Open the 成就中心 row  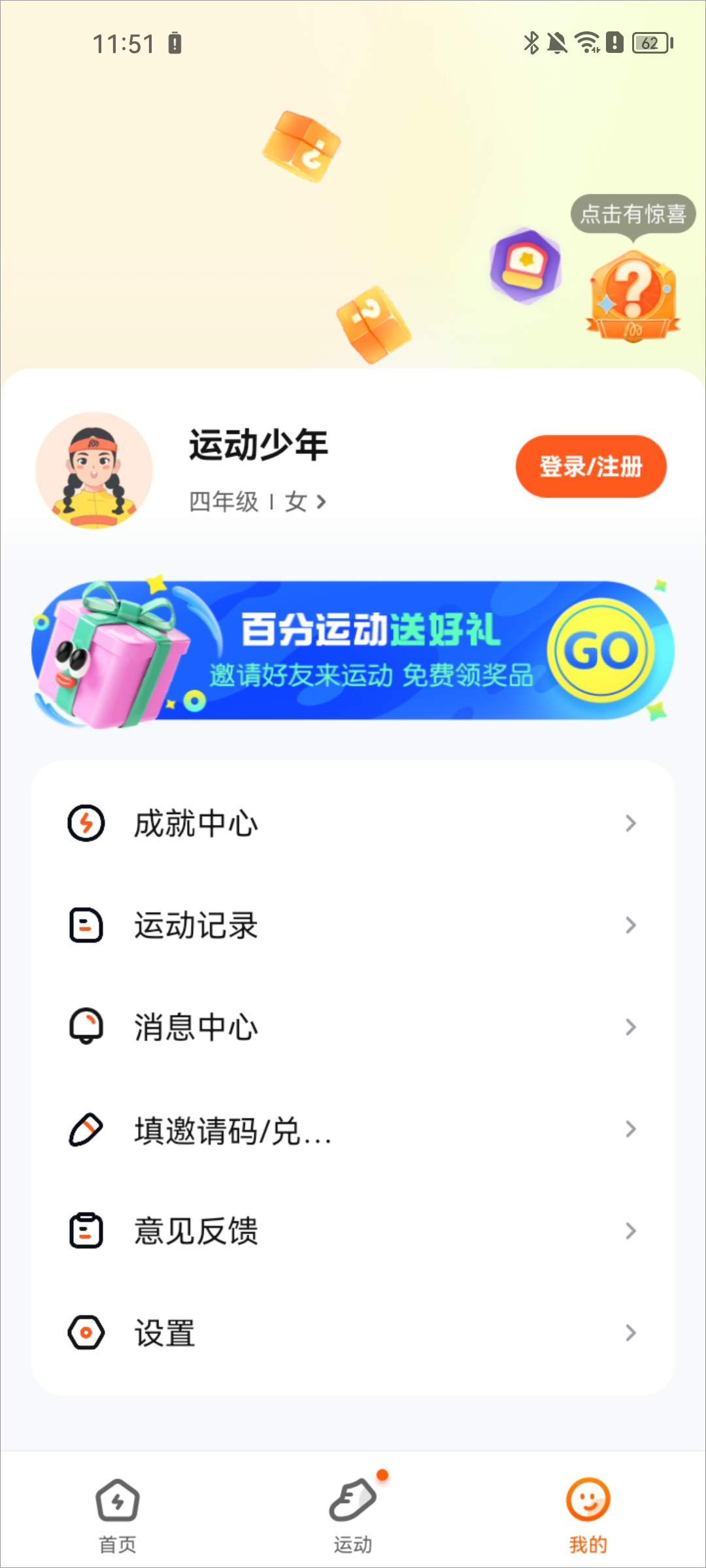click(352, 823)
